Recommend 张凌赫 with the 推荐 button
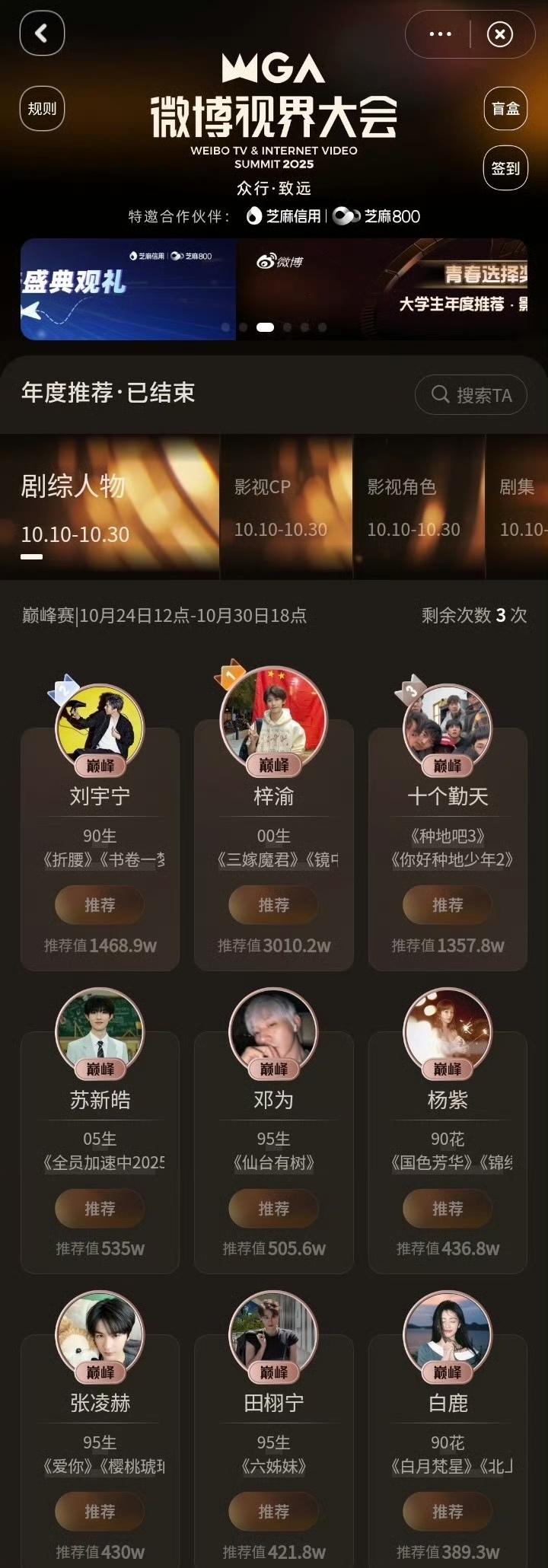The image size is (548, 1568). pyautogui.click(x=100, y=1512)
